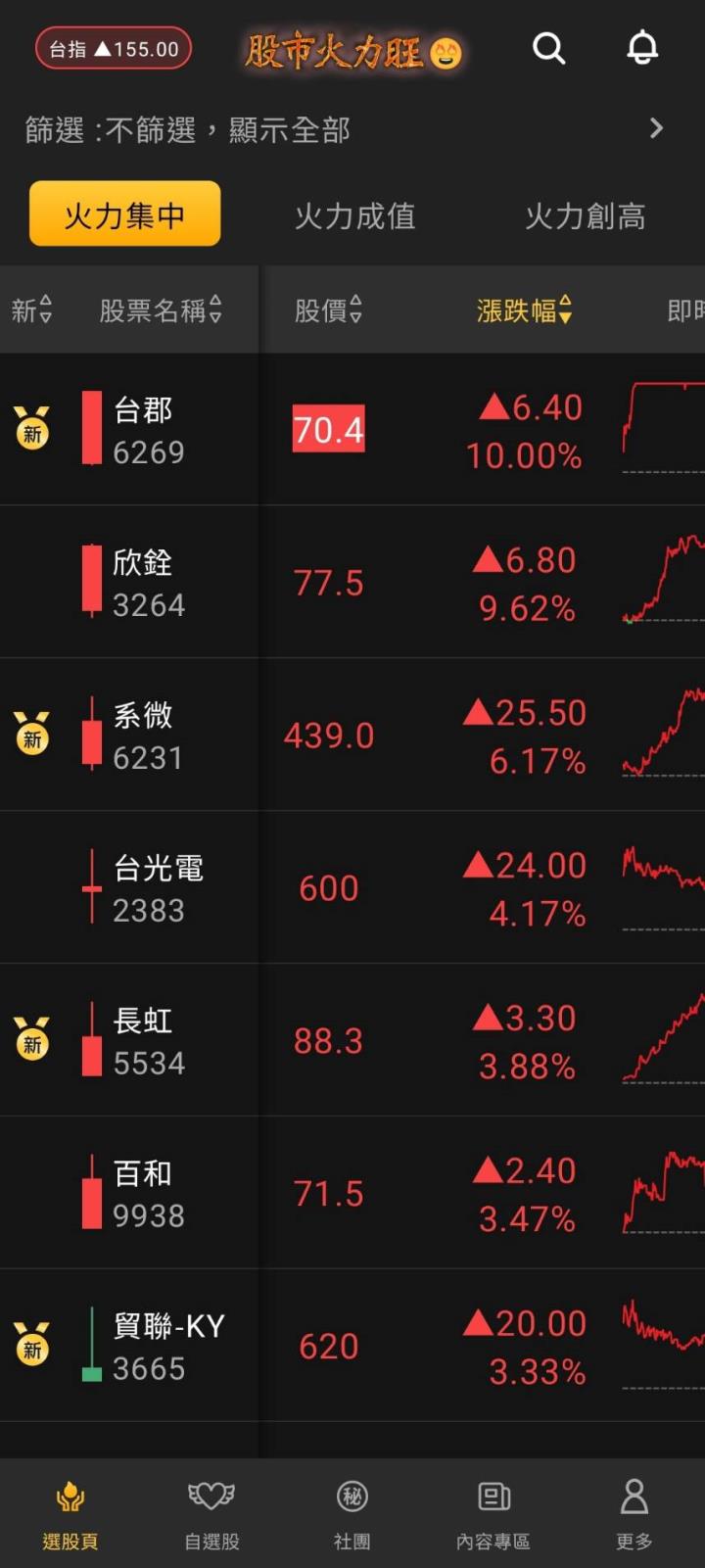Switch to the 火力創高 tab
This screenshot has width=705, height=1568.
585,216
